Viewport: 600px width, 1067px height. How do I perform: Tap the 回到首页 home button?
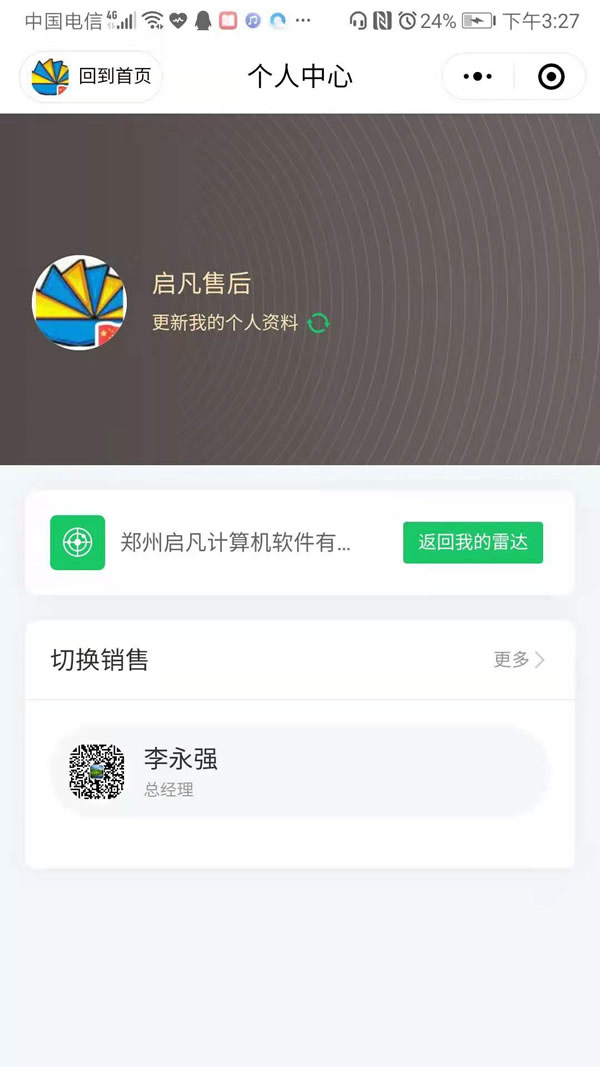pyautogui.click(x=92, y=77)
